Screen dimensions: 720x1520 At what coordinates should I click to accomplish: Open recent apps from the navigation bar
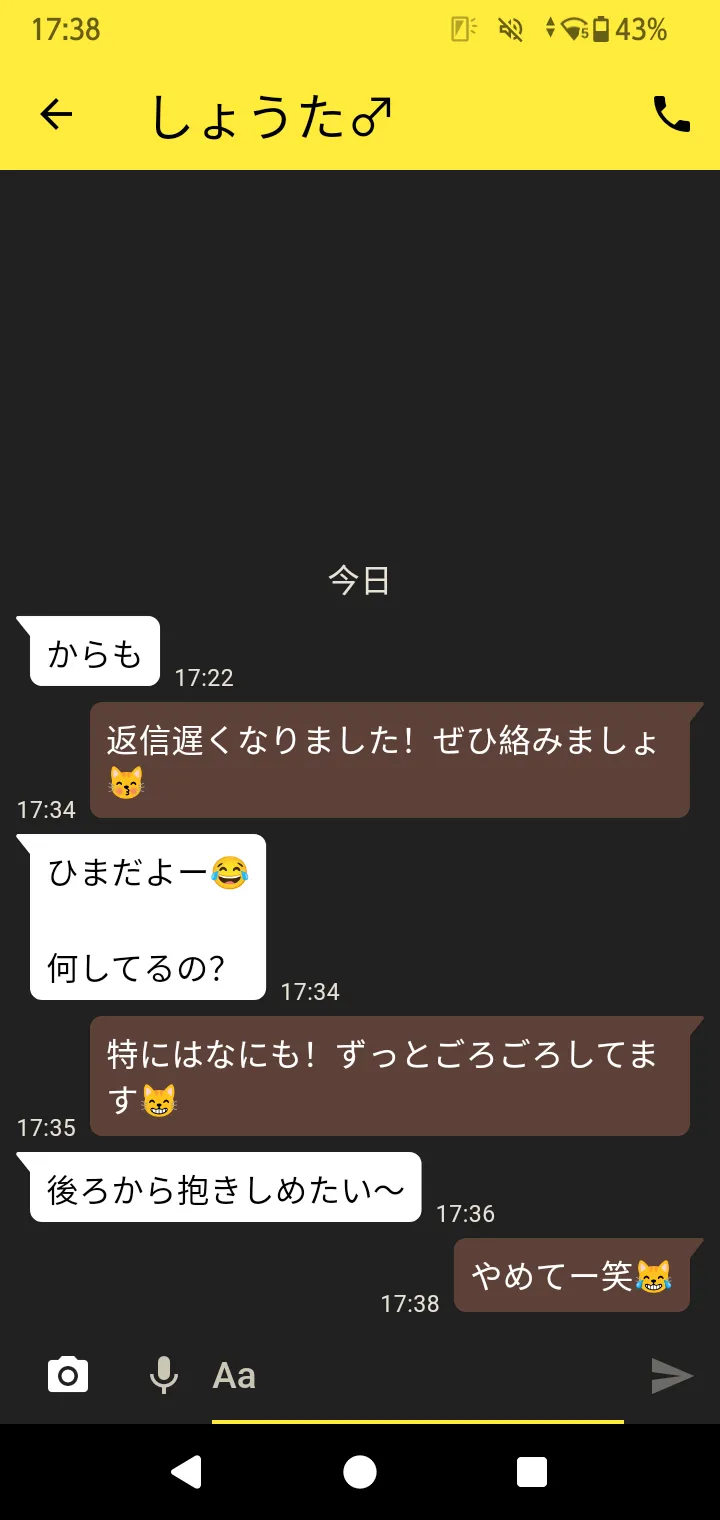coord(532,1472)
